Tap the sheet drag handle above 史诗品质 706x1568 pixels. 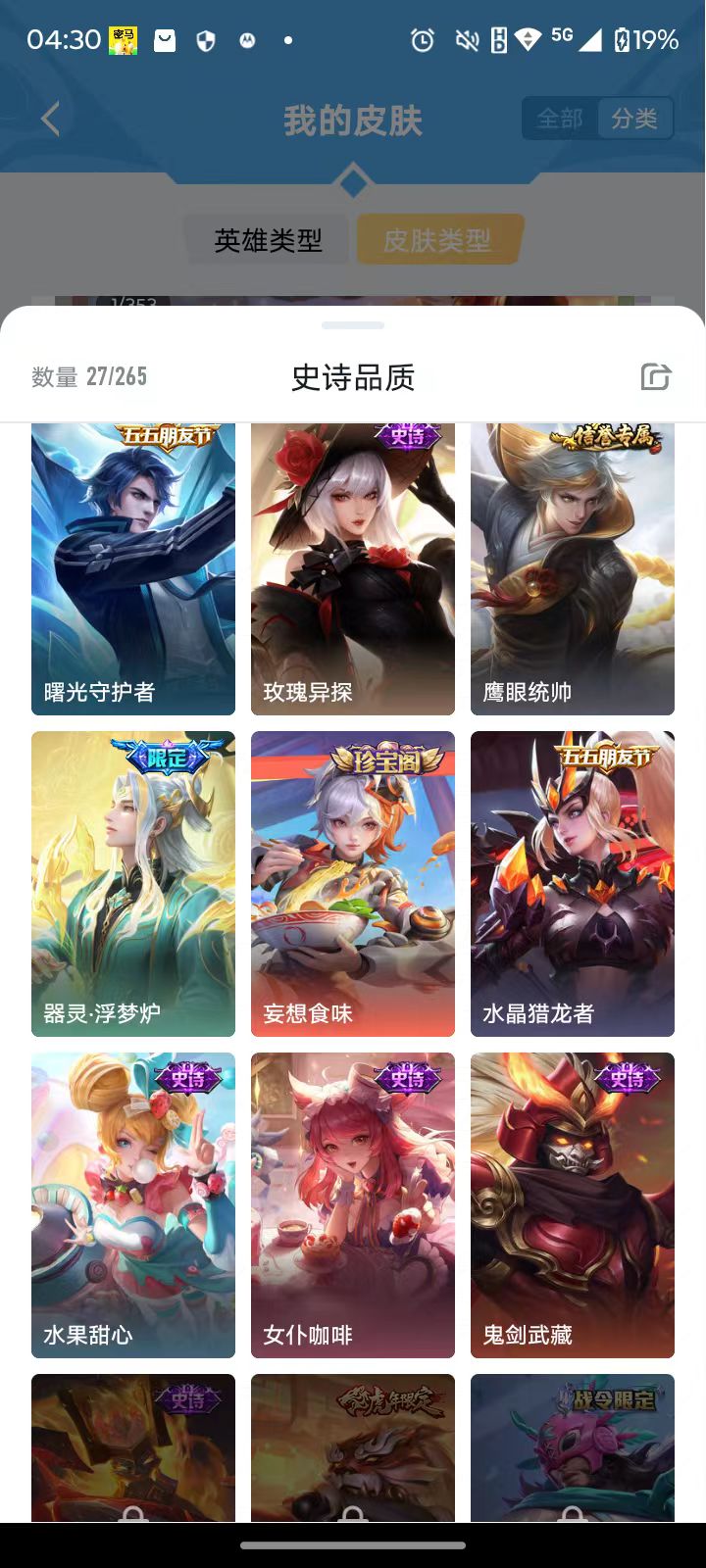coord(353,325)
